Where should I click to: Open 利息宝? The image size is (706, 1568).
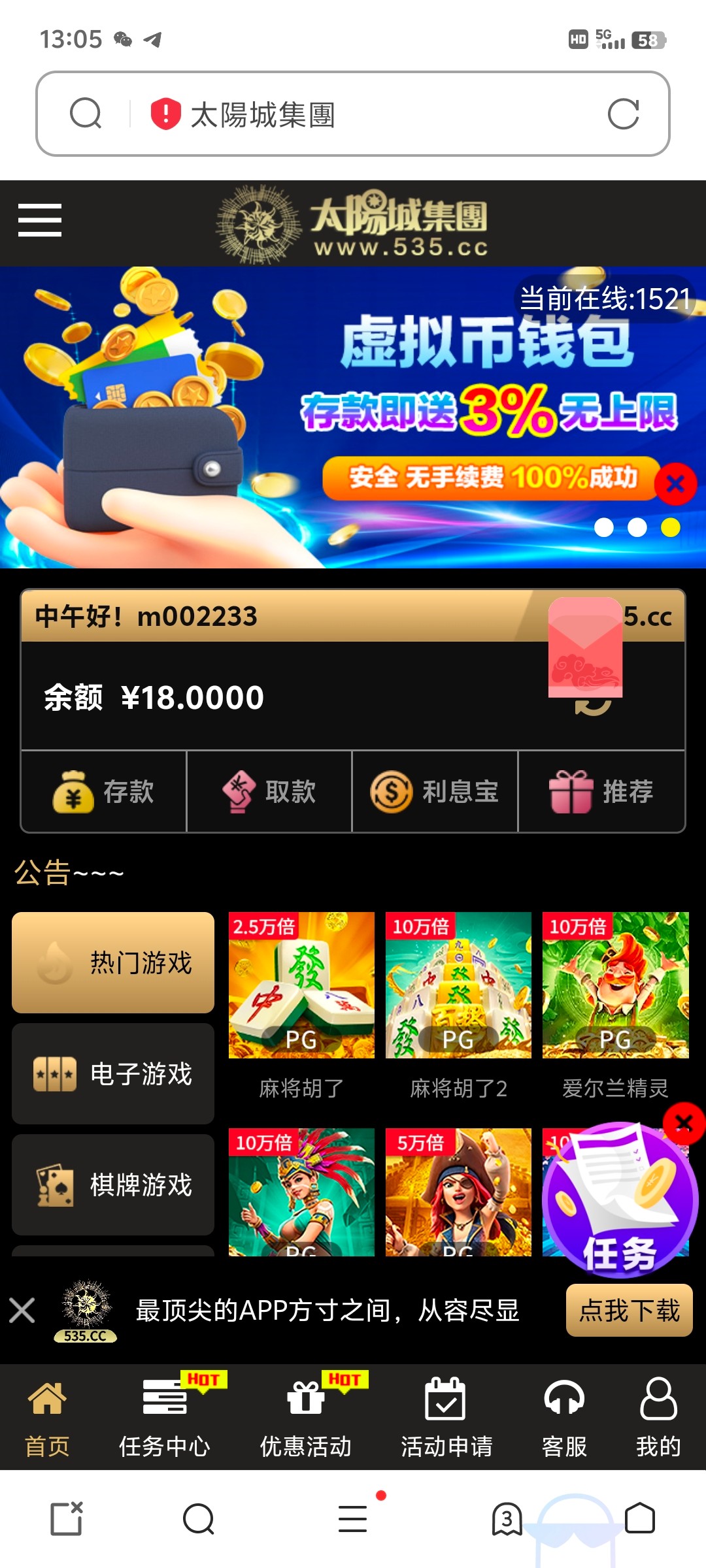click(435, 792)
